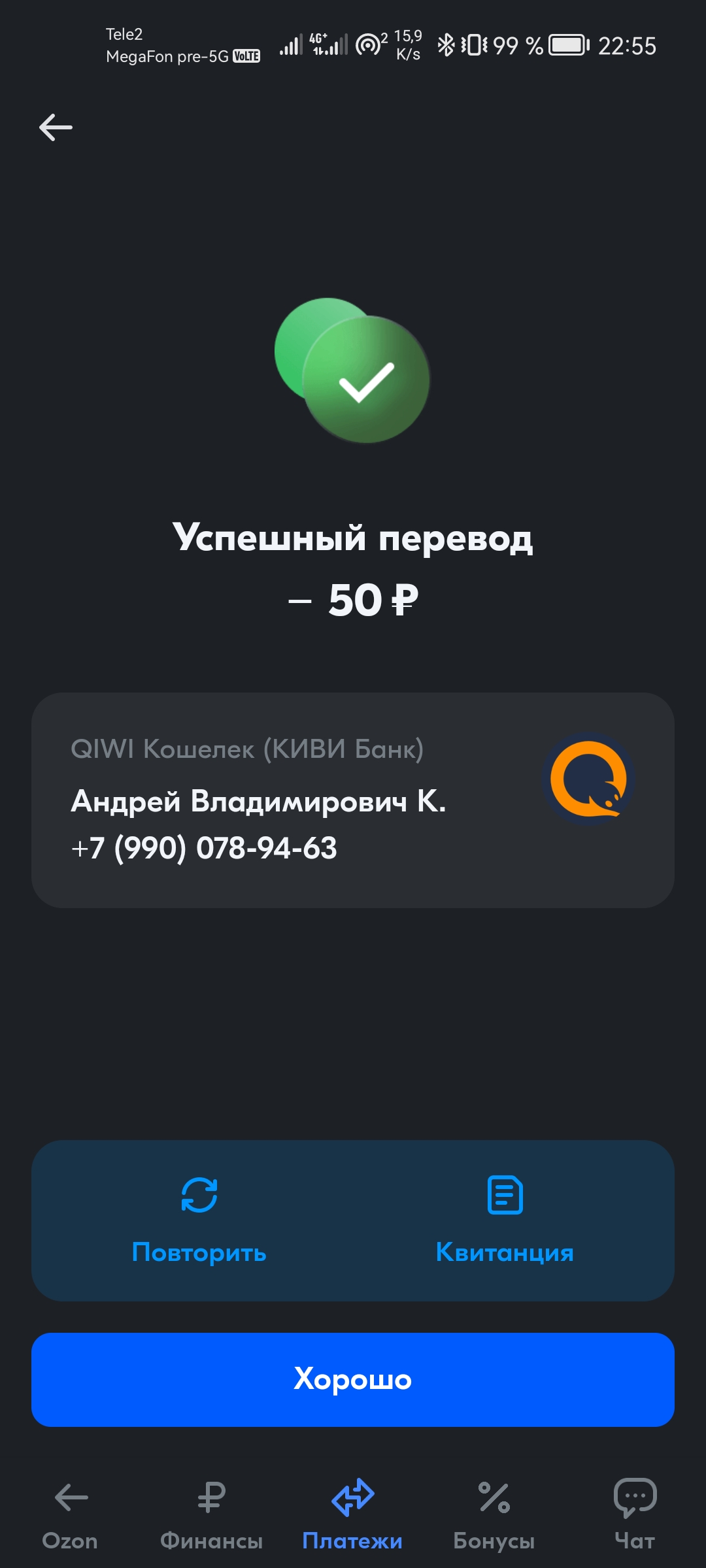The height and width of the screenshot is (1568, 706).
Task: Open the Квитанция receipt
Action: coord(505,1220)
